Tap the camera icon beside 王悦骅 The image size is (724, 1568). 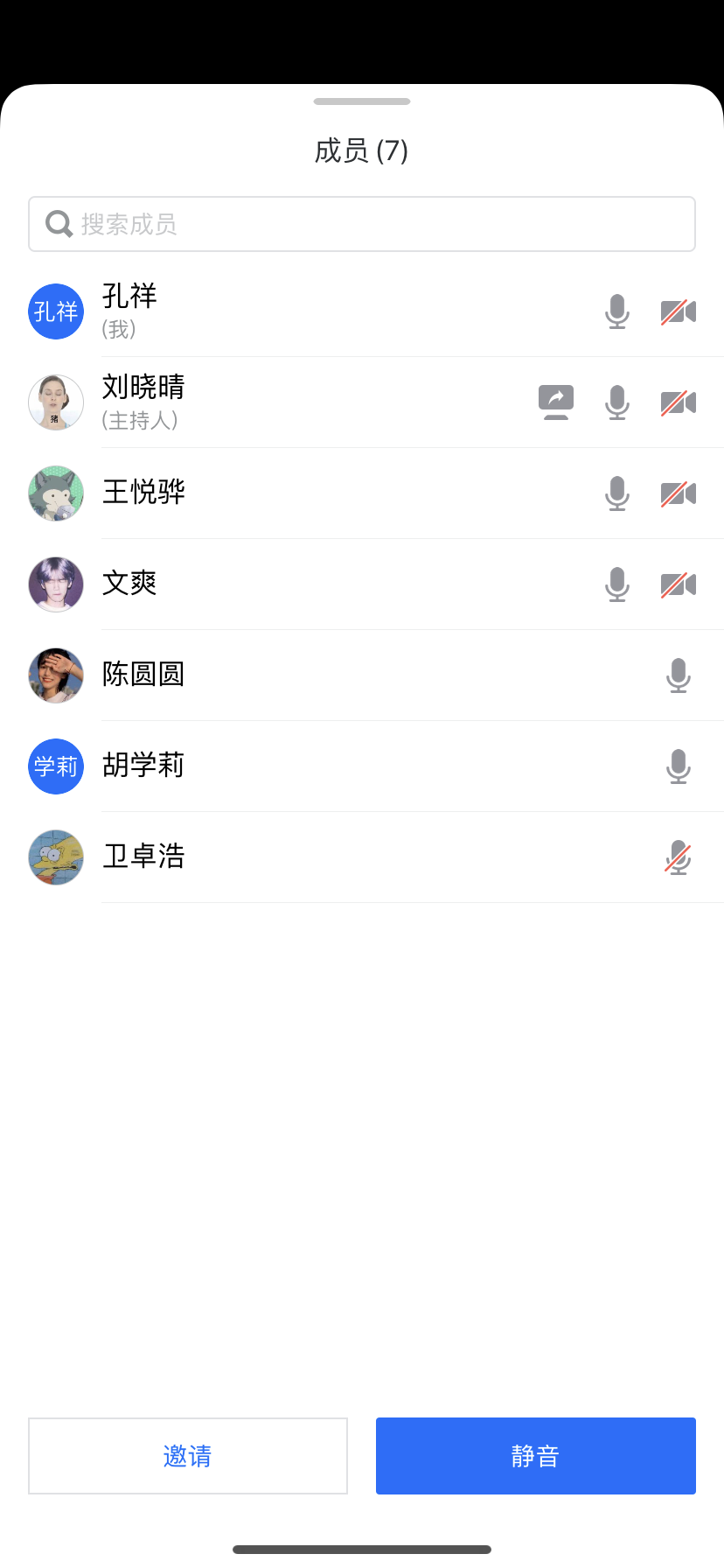[x=679, y=493]
